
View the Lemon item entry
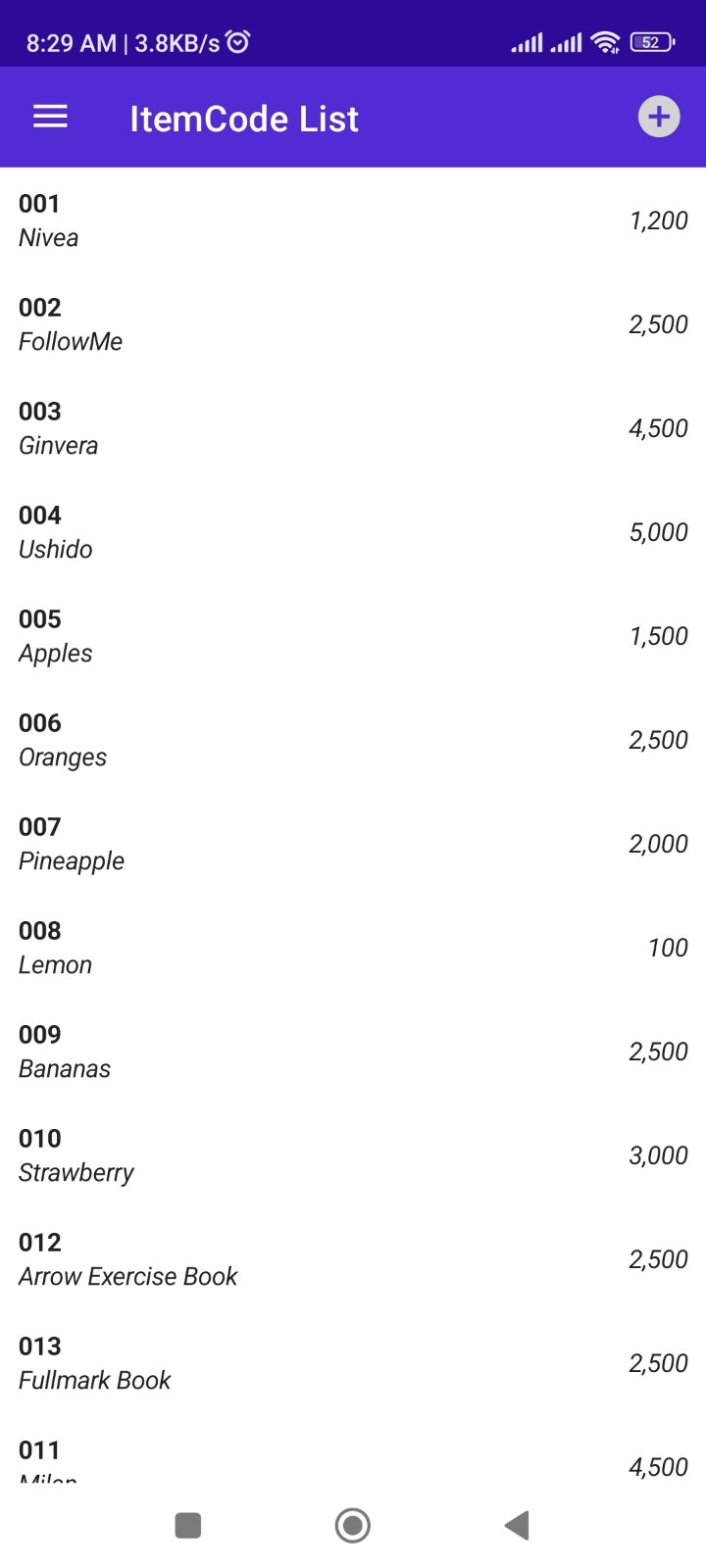353,948
